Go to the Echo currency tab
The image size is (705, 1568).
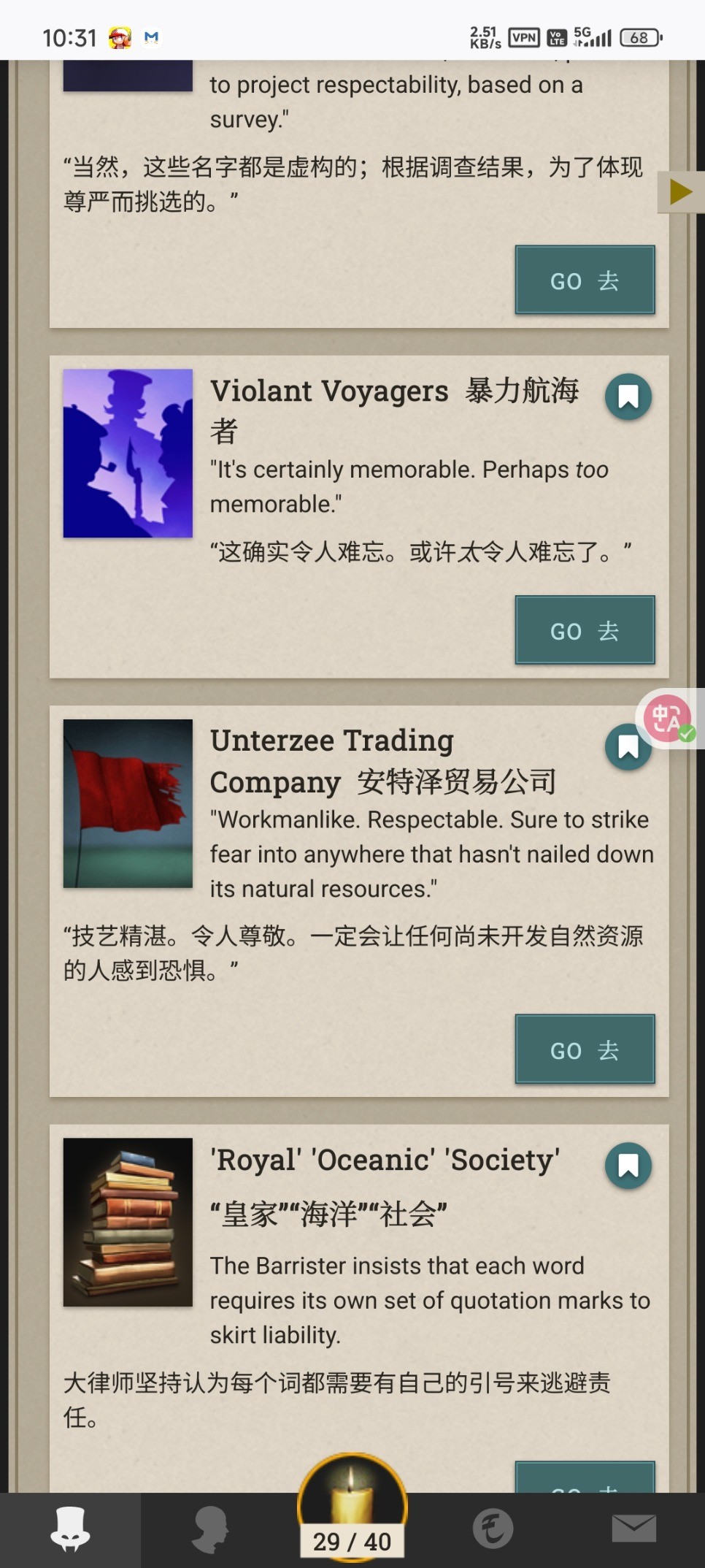click(x=493, y=1529)
